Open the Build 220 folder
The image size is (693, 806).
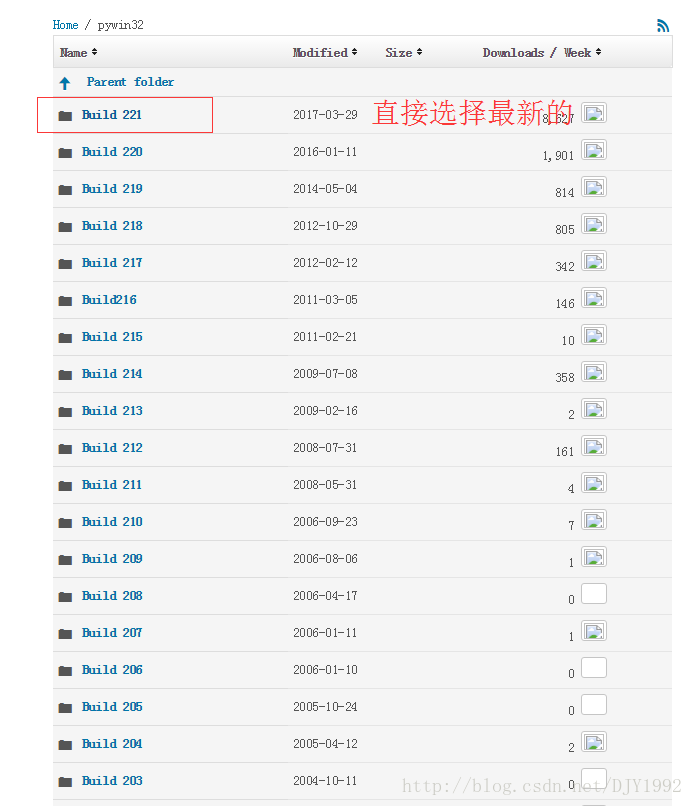coord(112,152)
